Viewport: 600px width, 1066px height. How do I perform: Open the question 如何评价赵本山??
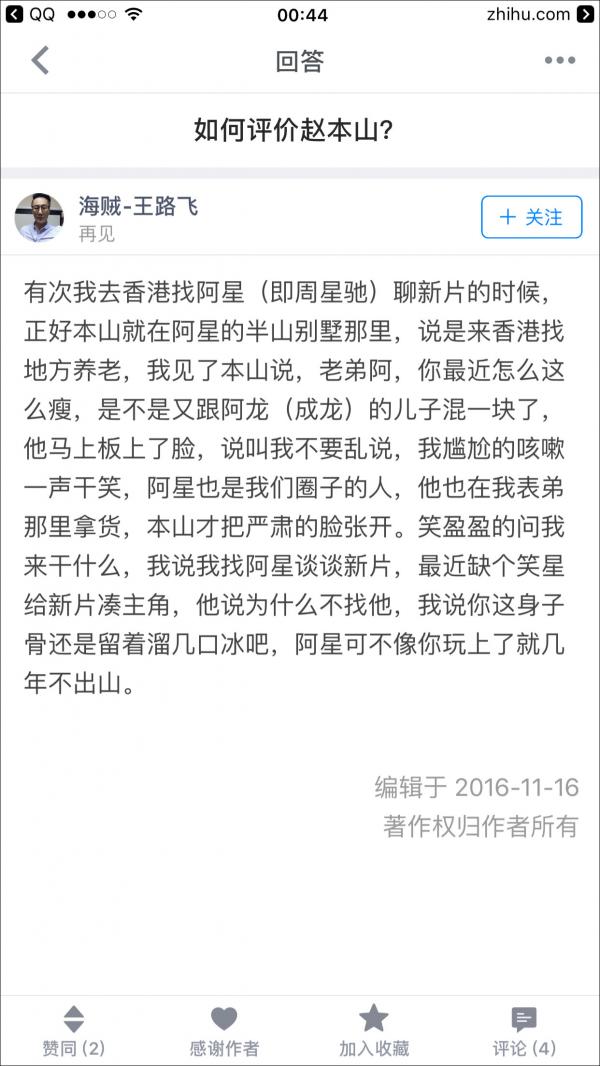pos(292,131)
